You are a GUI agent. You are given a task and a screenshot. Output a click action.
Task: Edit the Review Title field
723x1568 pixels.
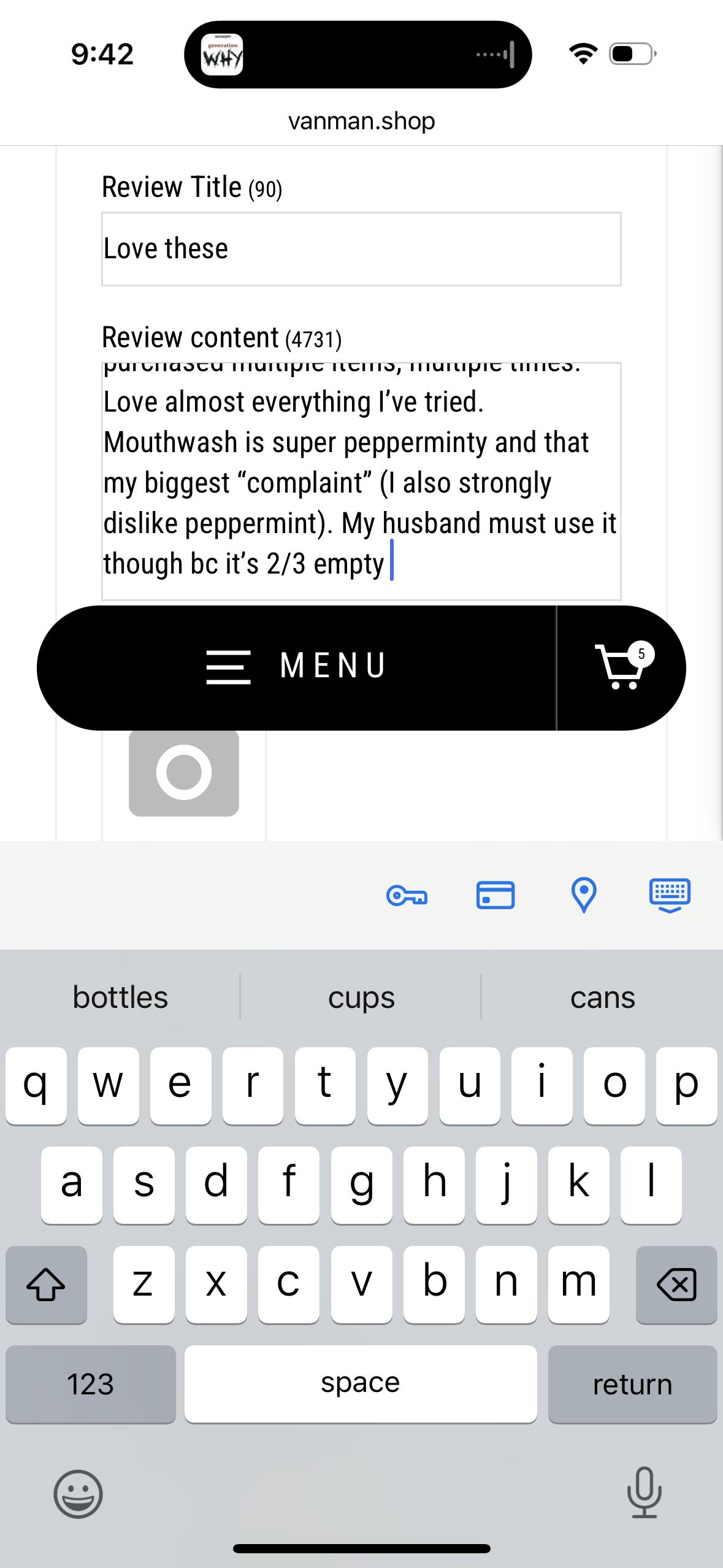click(361, 248)
